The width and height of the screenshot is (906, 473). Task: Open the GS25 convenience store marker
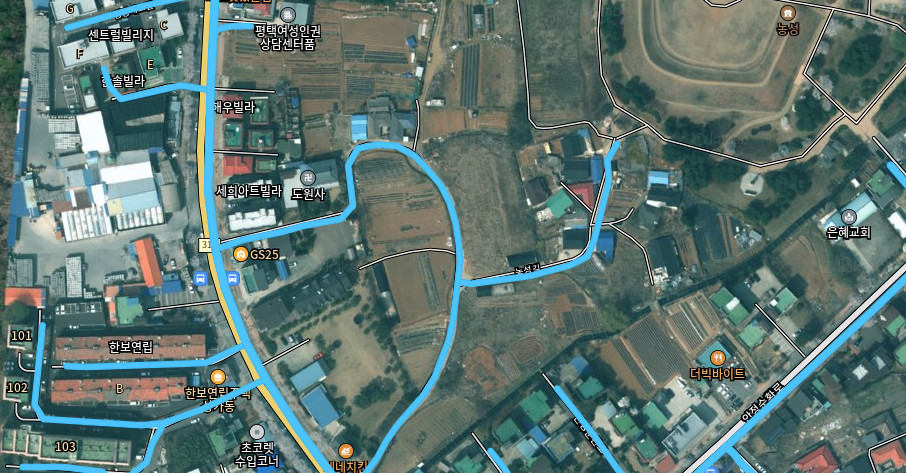pos(240,254)
